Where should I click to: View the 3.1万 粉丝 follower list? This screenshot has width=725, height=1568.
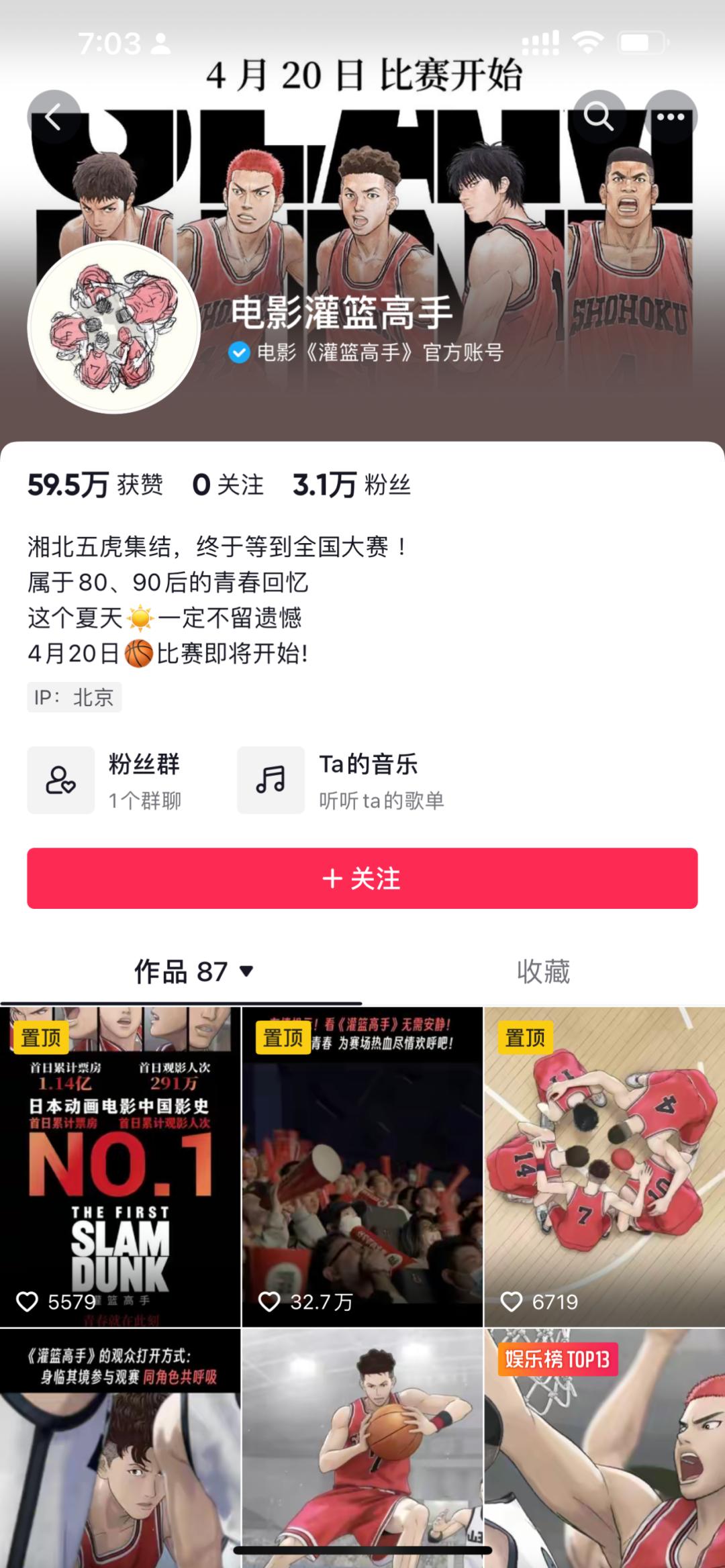[x=349, y=485]
